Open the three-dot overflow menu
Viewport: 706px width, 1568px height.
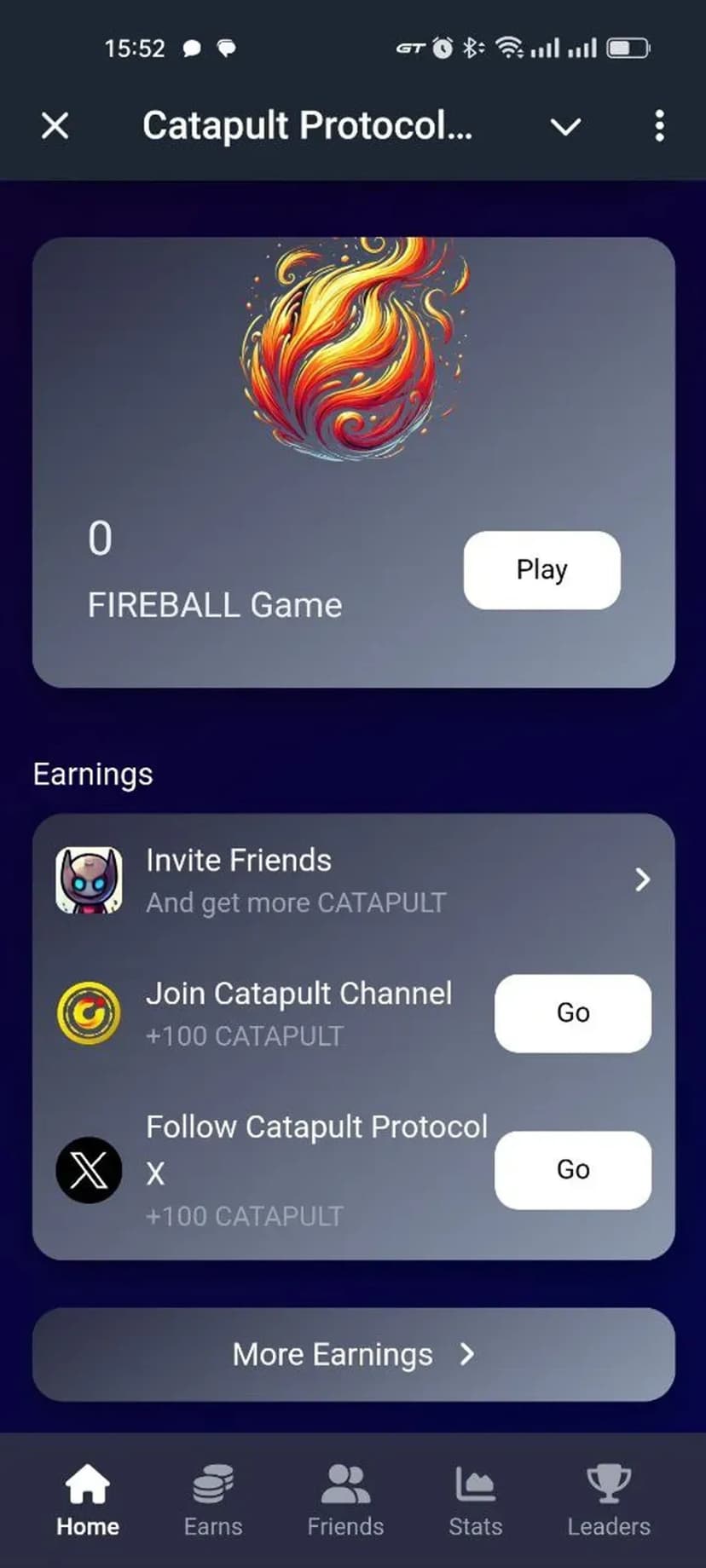(659, 126)
